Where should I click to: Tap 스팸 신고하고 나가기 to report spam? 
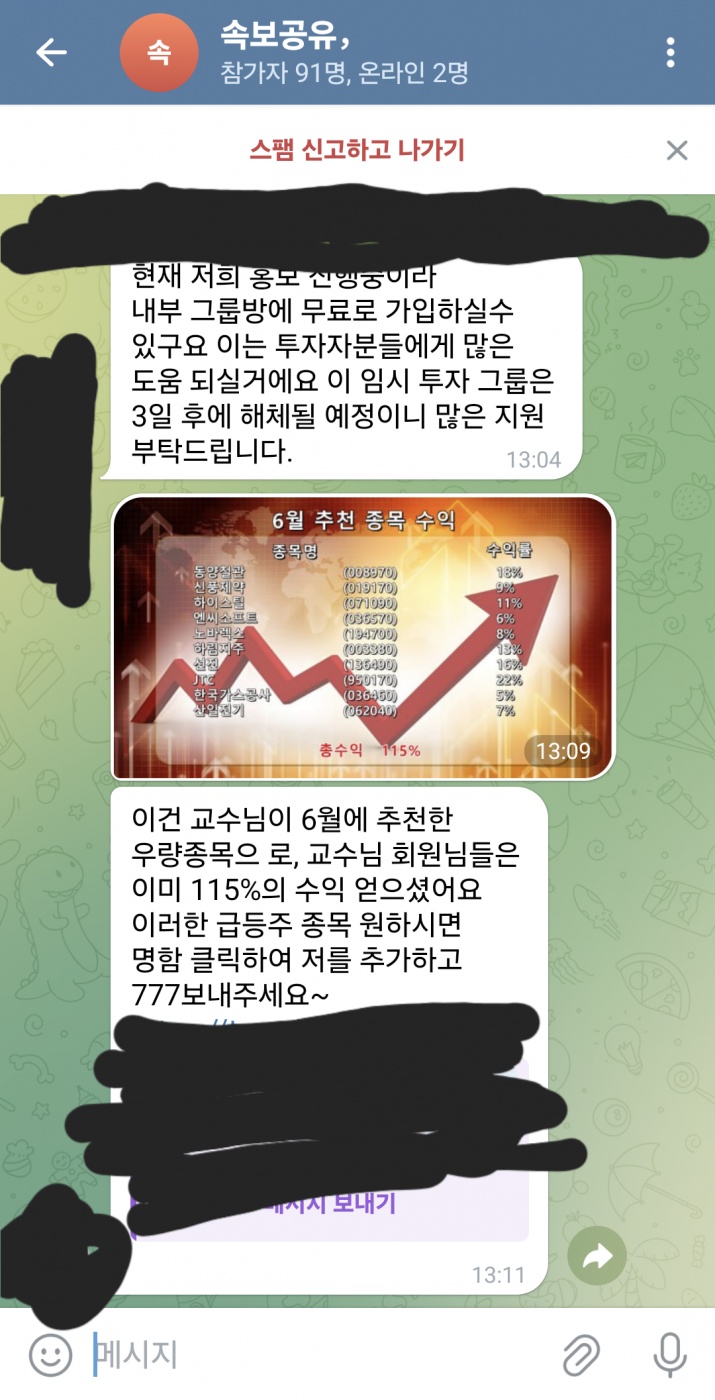(x=357, y=151)
